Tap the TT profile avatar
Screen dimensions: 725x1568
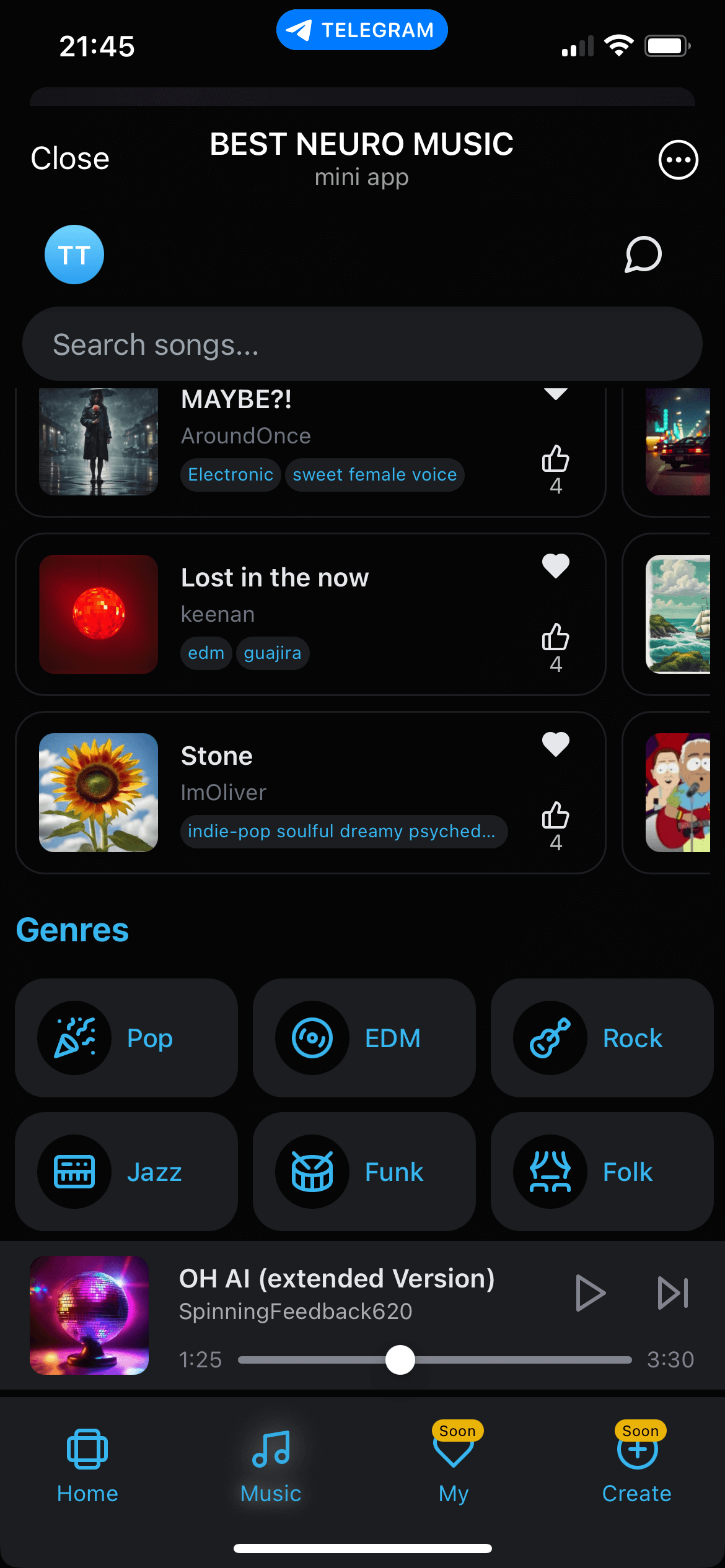point(74,255)
